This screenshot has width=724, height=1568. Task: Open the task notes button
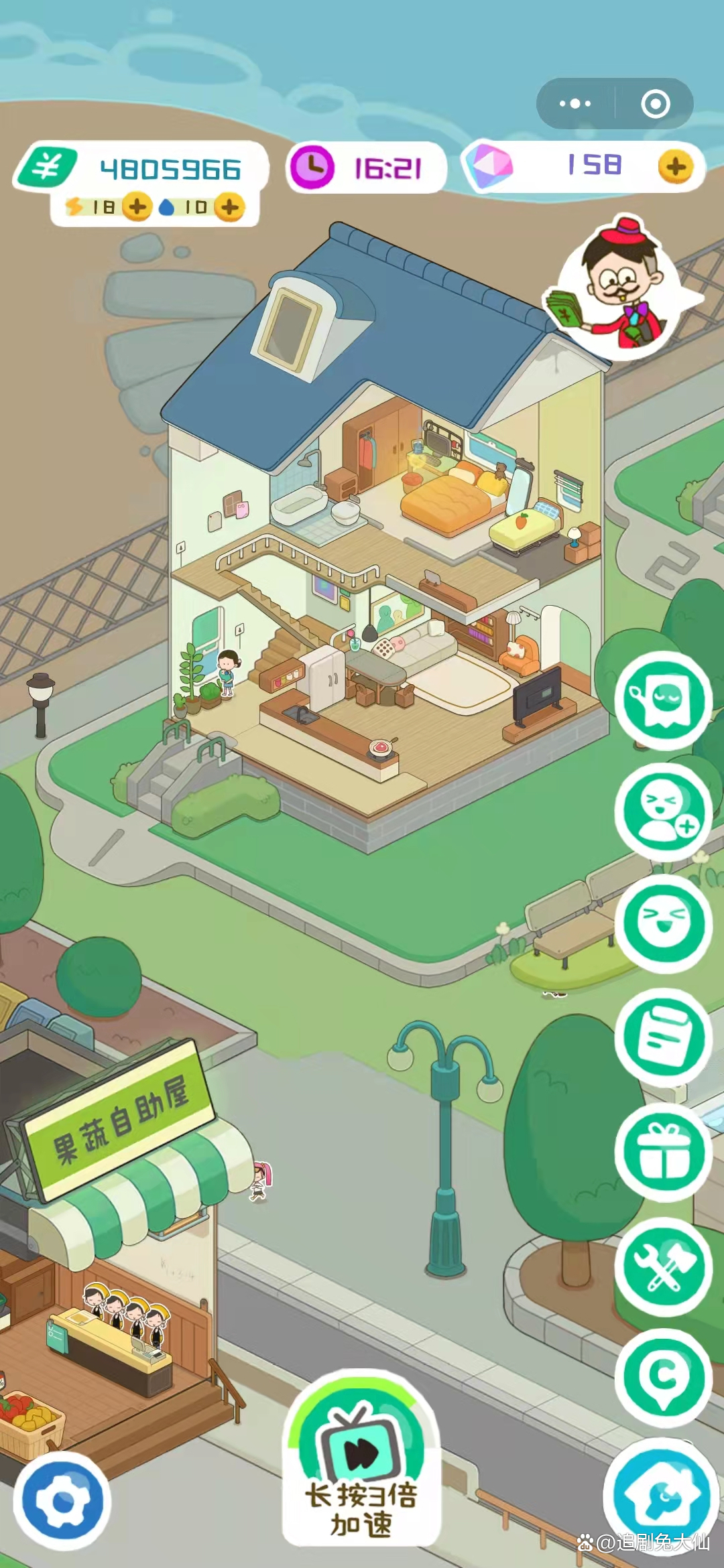click(x=664, y=1037)
